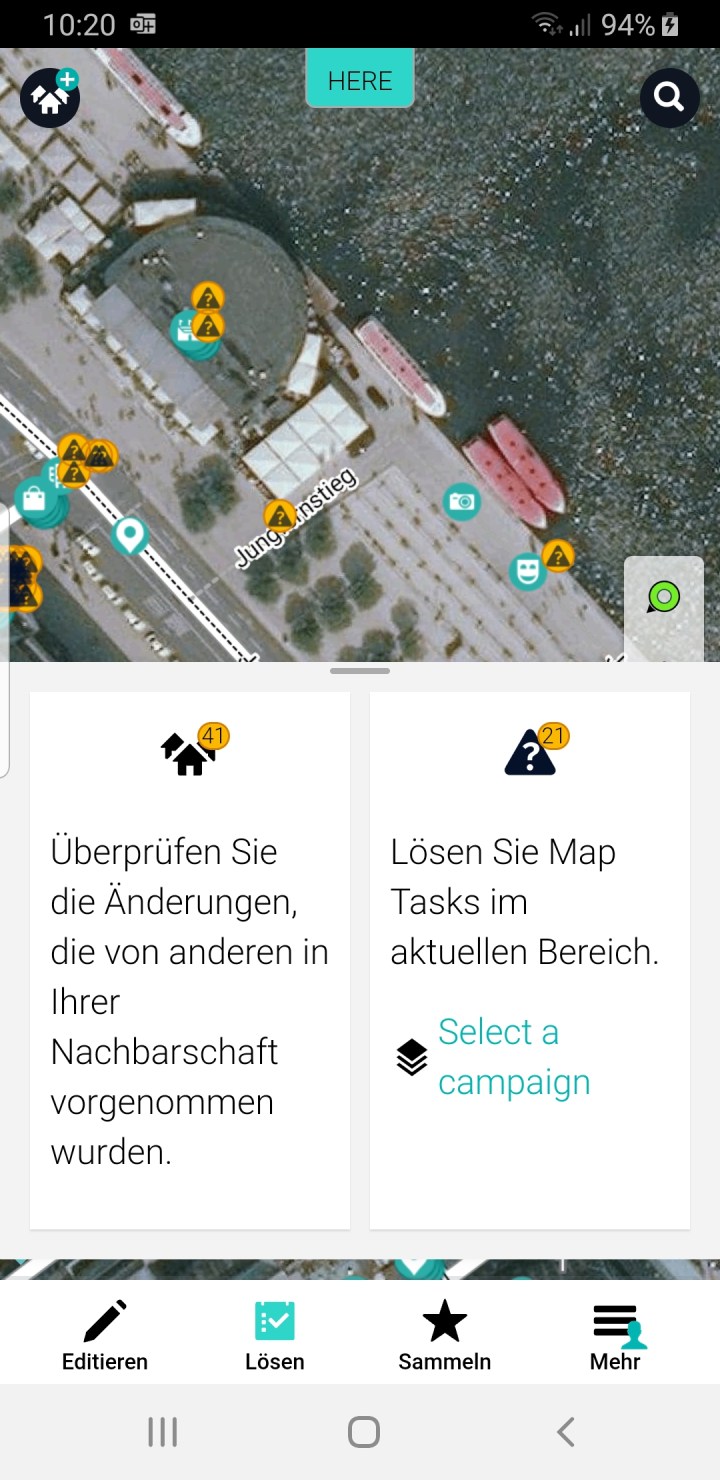
Task: Center map on my location
Action: 663,599
